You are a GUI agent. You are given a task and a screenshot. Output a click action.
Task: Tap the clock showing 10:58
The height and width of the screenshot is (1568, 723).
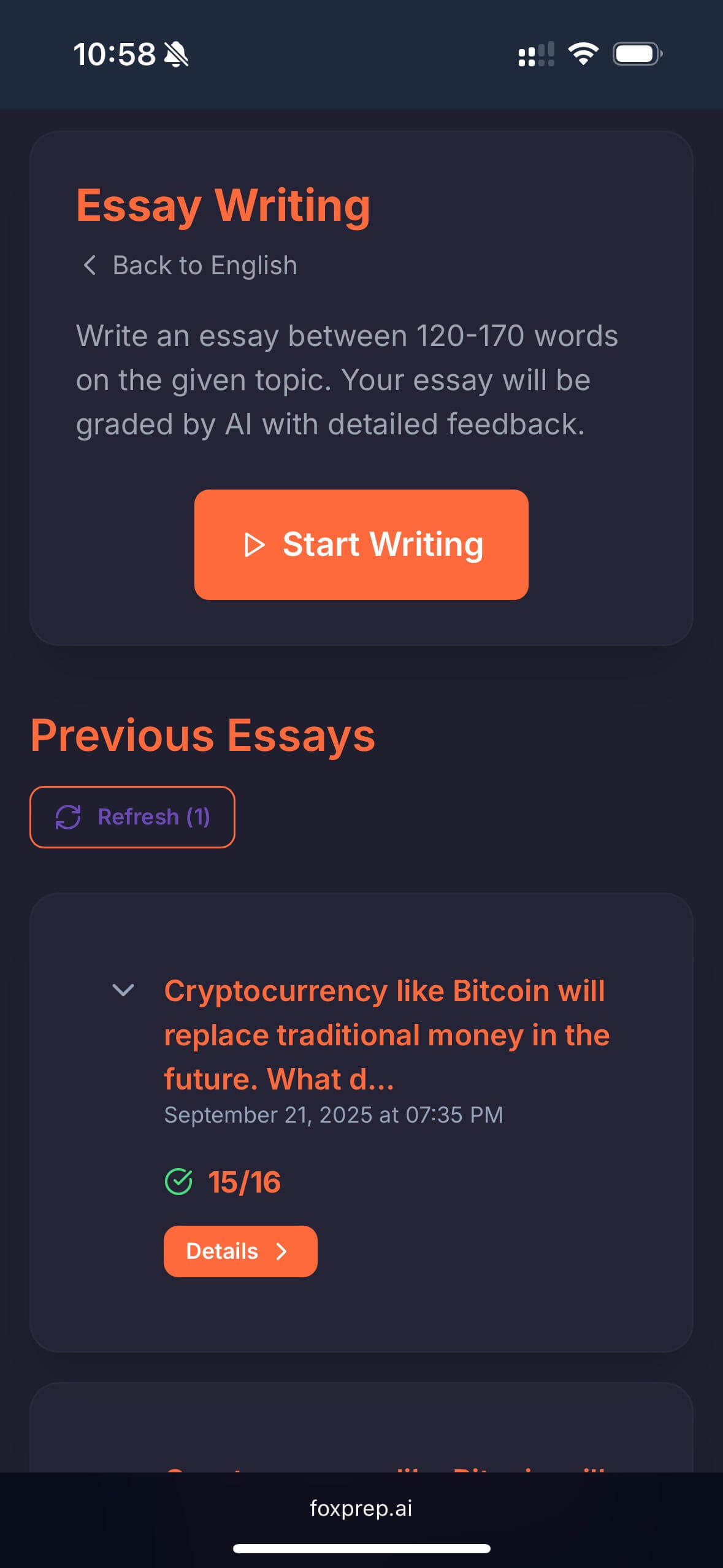(x=114, y=55)
